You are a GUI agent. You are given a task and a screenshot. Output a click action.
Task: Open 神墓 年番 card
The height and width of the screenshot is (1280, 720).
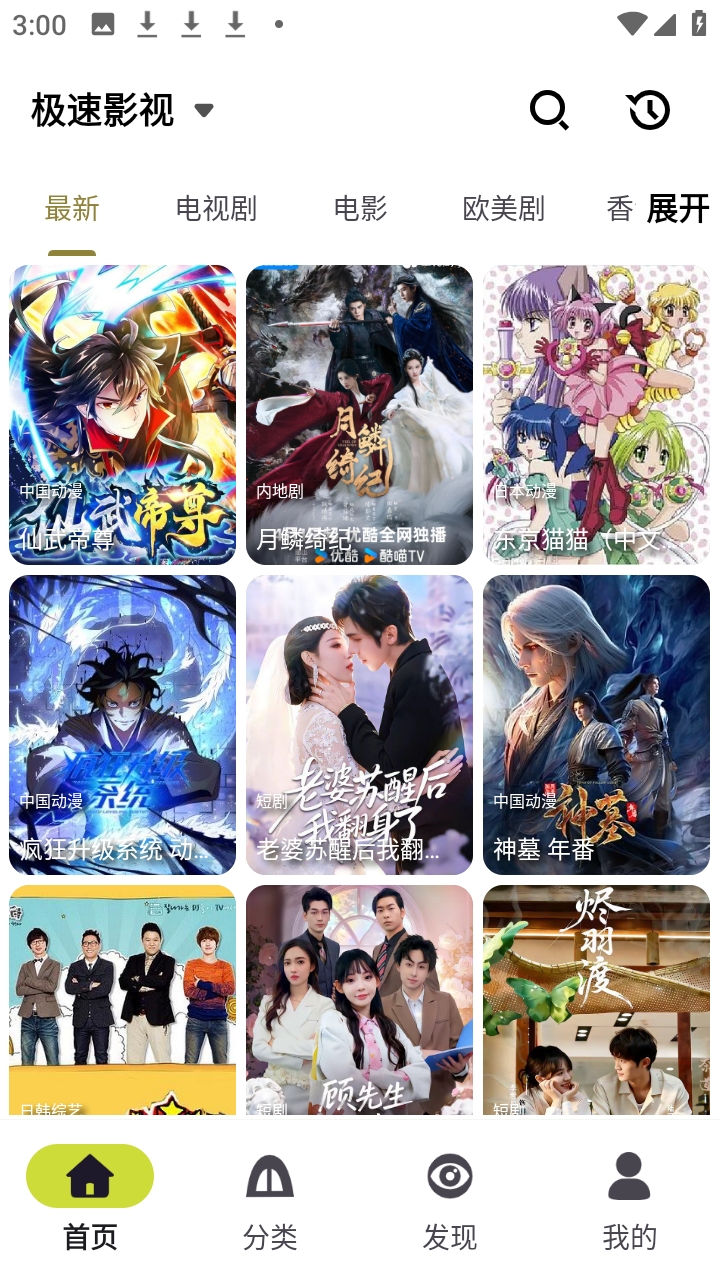(x=596, y=724)
